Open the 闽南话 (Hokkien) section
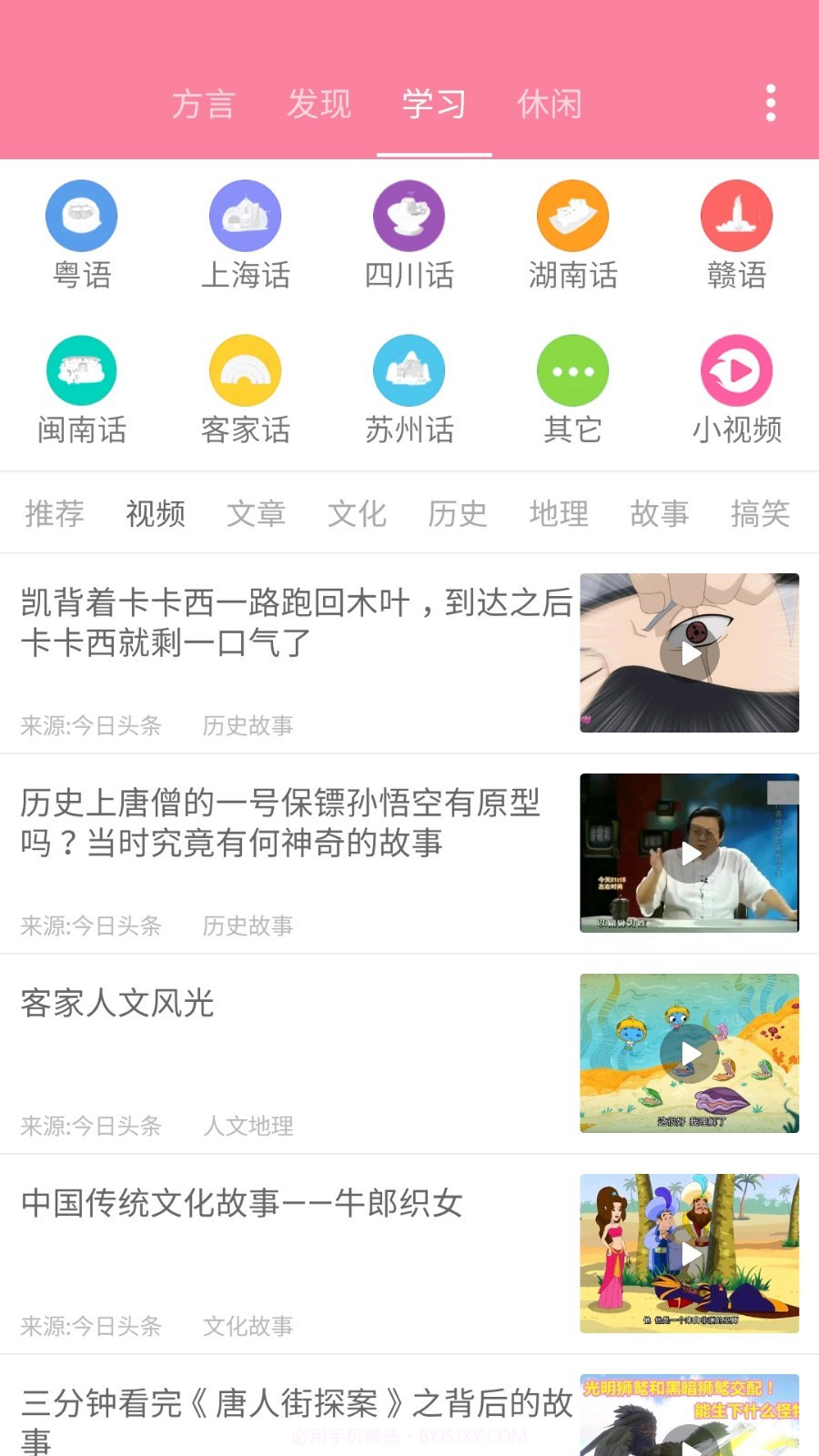 82,387
